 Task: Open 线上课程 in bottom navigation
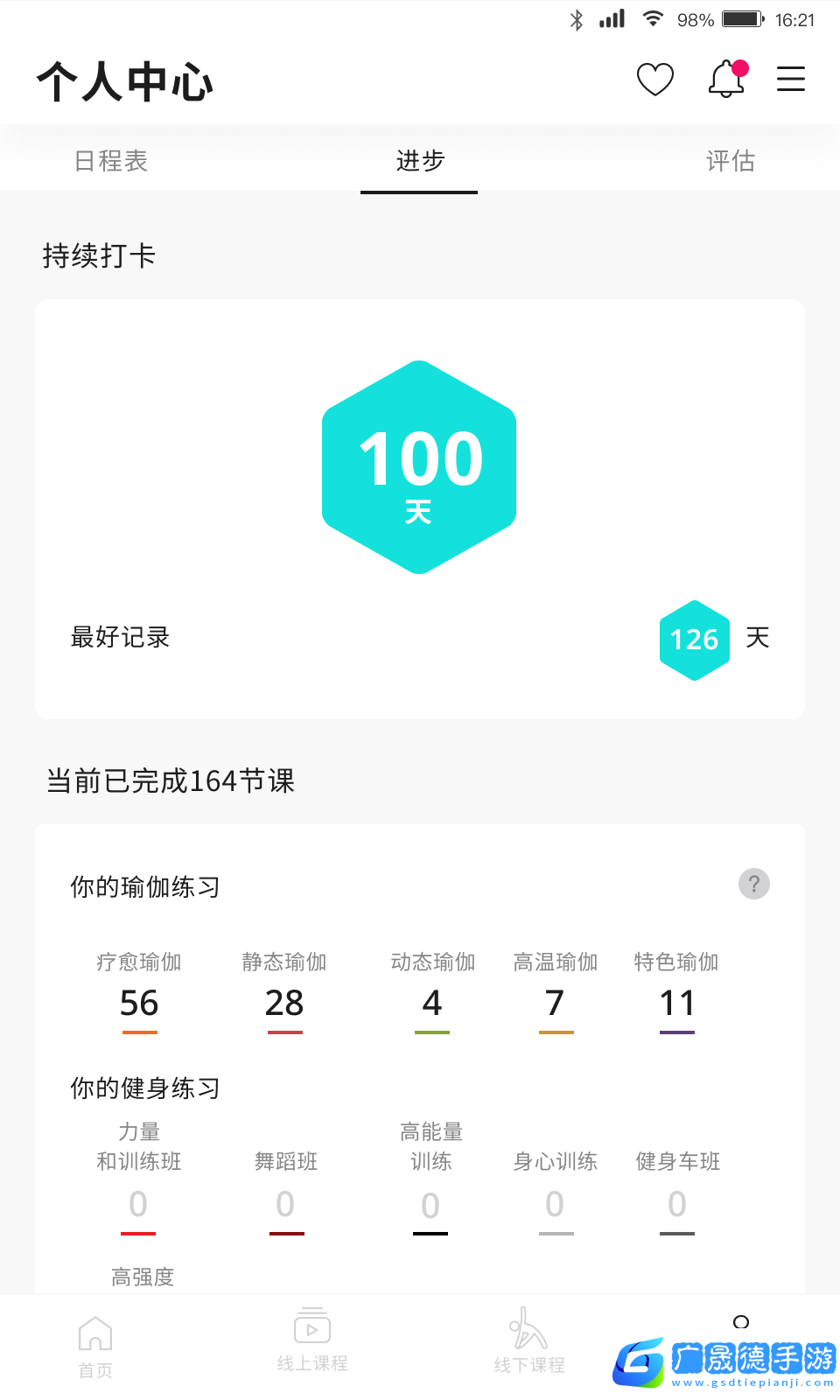312,1340
